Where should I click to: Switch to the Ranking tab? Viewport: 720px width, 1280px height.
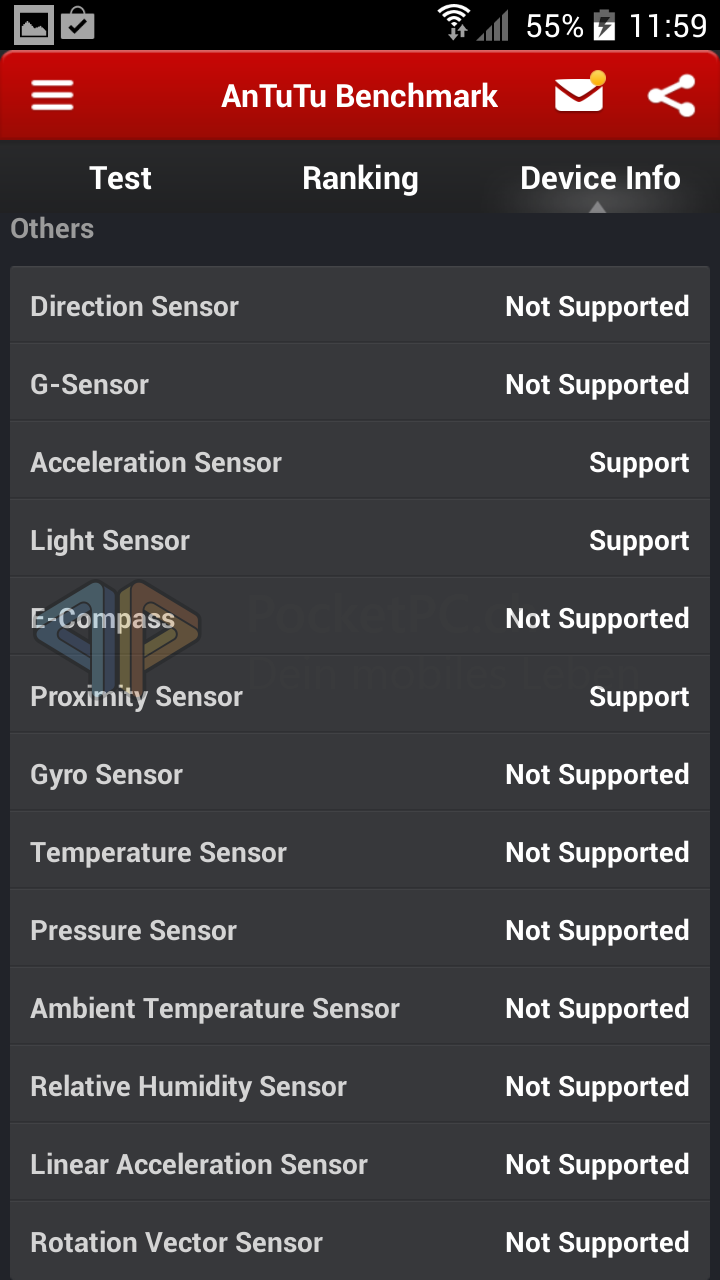(x=360, y=178)
